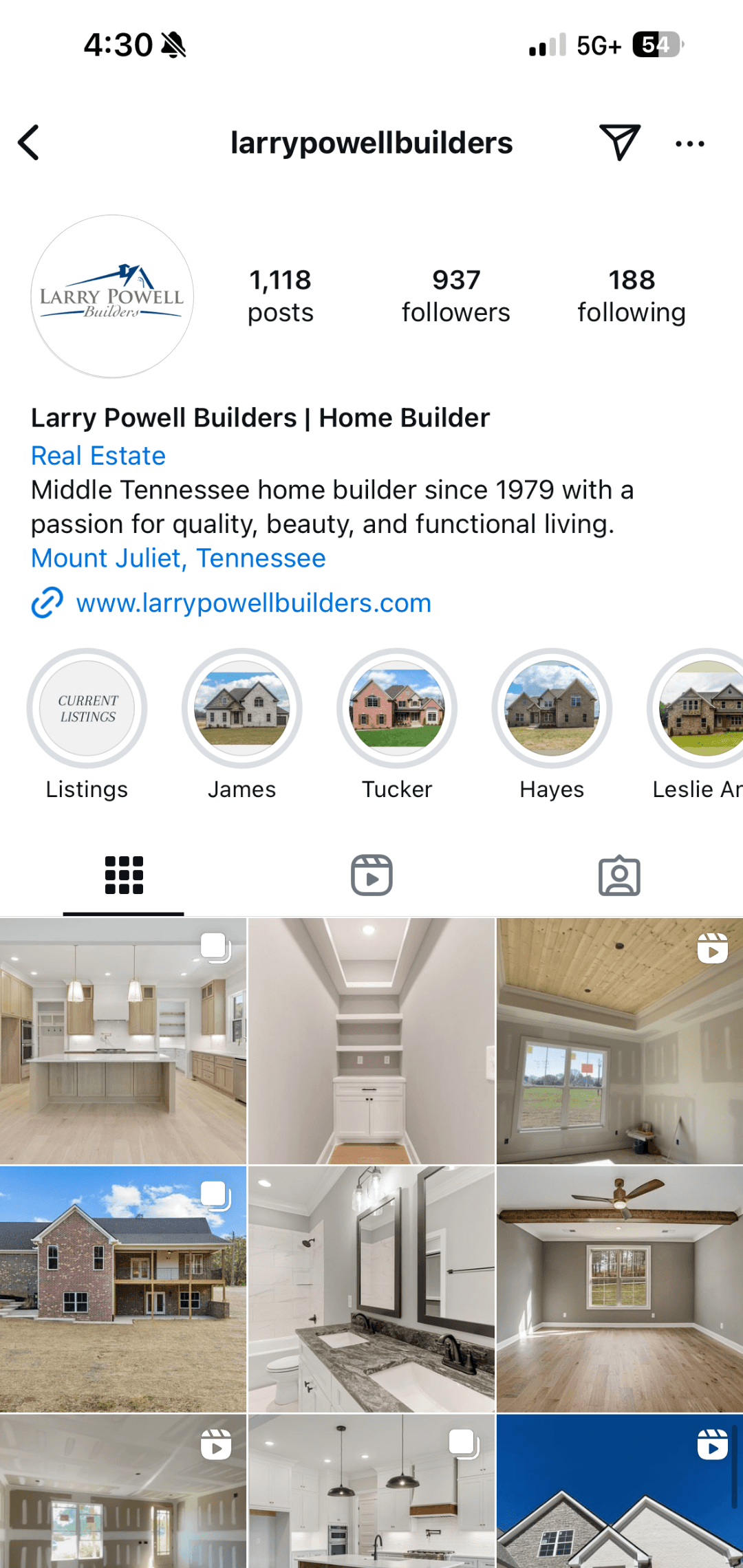Image resolution: width=743 pixels, height=1568 pixels.
Task: Open the three-dot overflow menu
Action: (x=689, y=144)
